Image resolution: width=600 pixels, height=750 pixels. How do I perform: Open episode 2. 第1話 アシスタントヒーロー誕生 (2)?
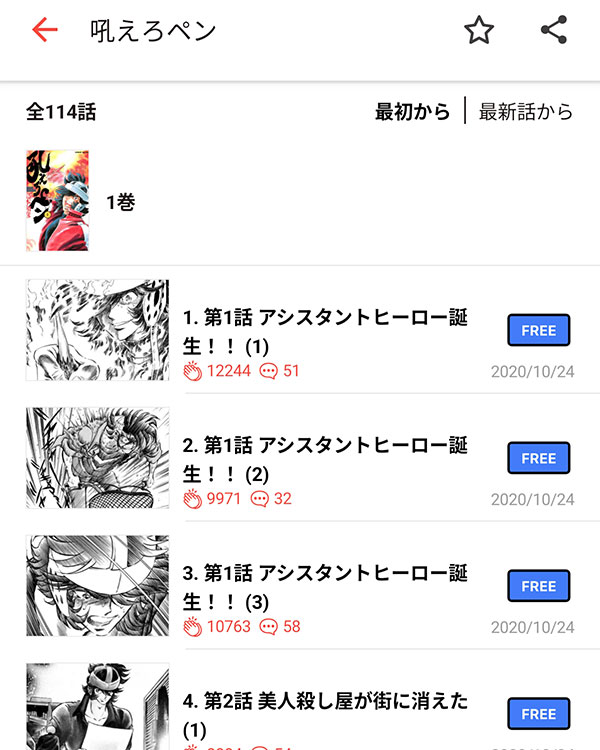[x=325, y=458]
